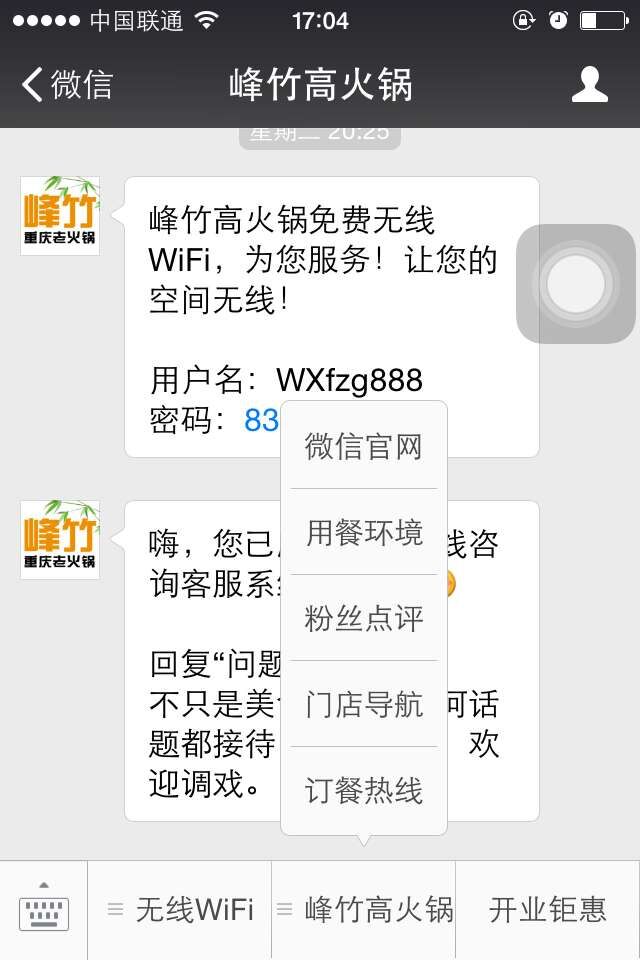Choose 粉丝点评 in the popup menu

click(x=364, y=618)
